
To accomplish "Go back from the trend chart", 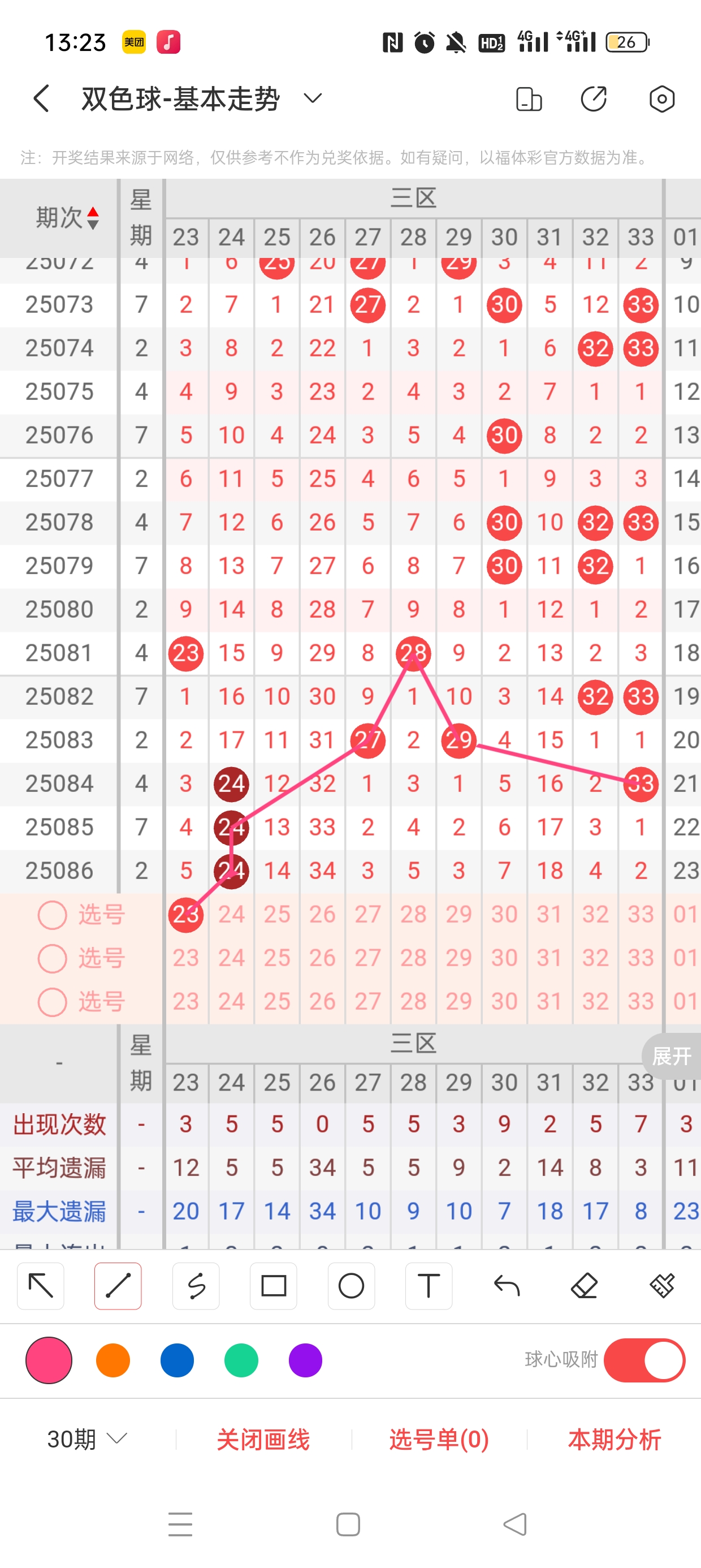I will [x=41, y=98].
